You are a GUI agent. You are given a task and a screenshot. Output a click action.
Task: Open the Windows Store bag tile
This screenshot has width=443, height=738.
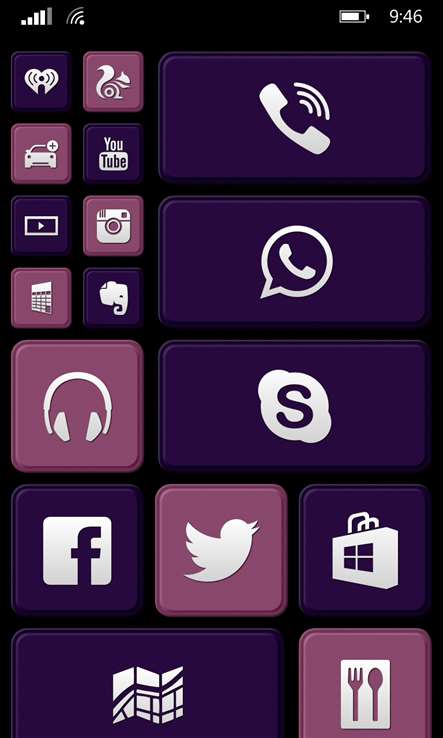click(x=365, y=550)
